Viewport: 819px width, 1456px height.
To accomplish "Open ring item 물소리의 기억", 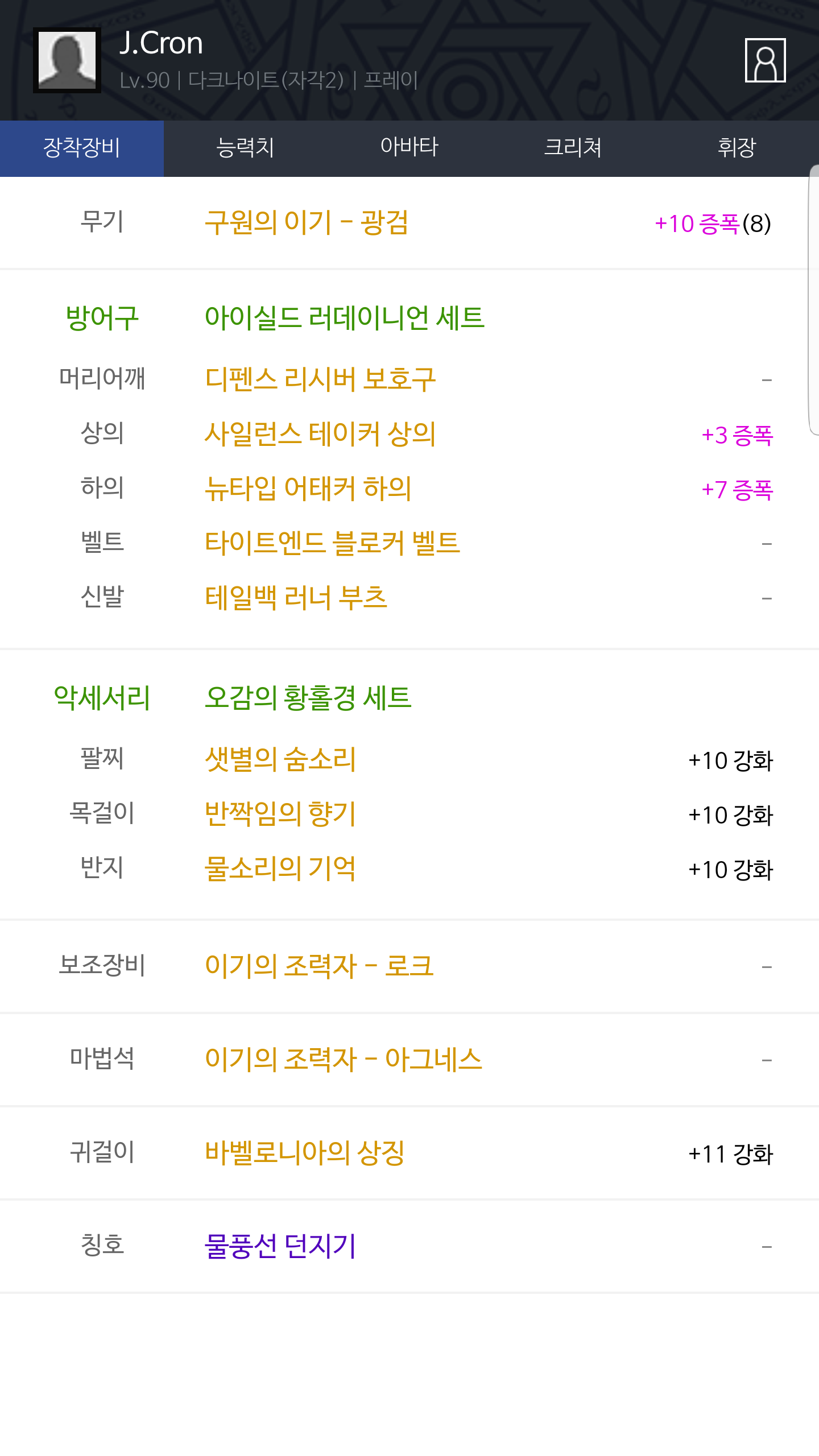I will (x=280, y=868).
